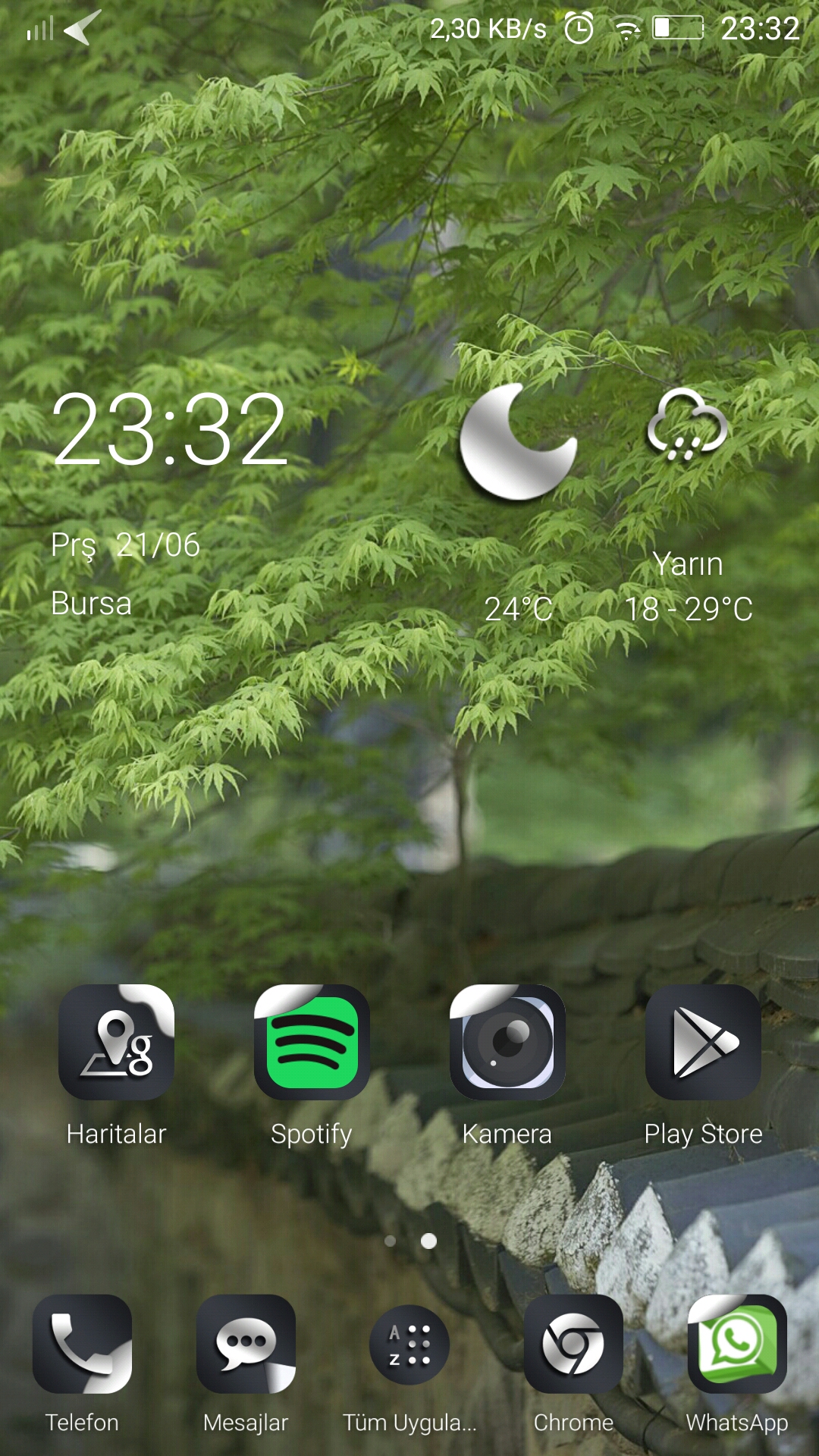This screenshot has width=819, height=1456.
Task: Open the Telefon dialer
Action: click(82, 1344)
